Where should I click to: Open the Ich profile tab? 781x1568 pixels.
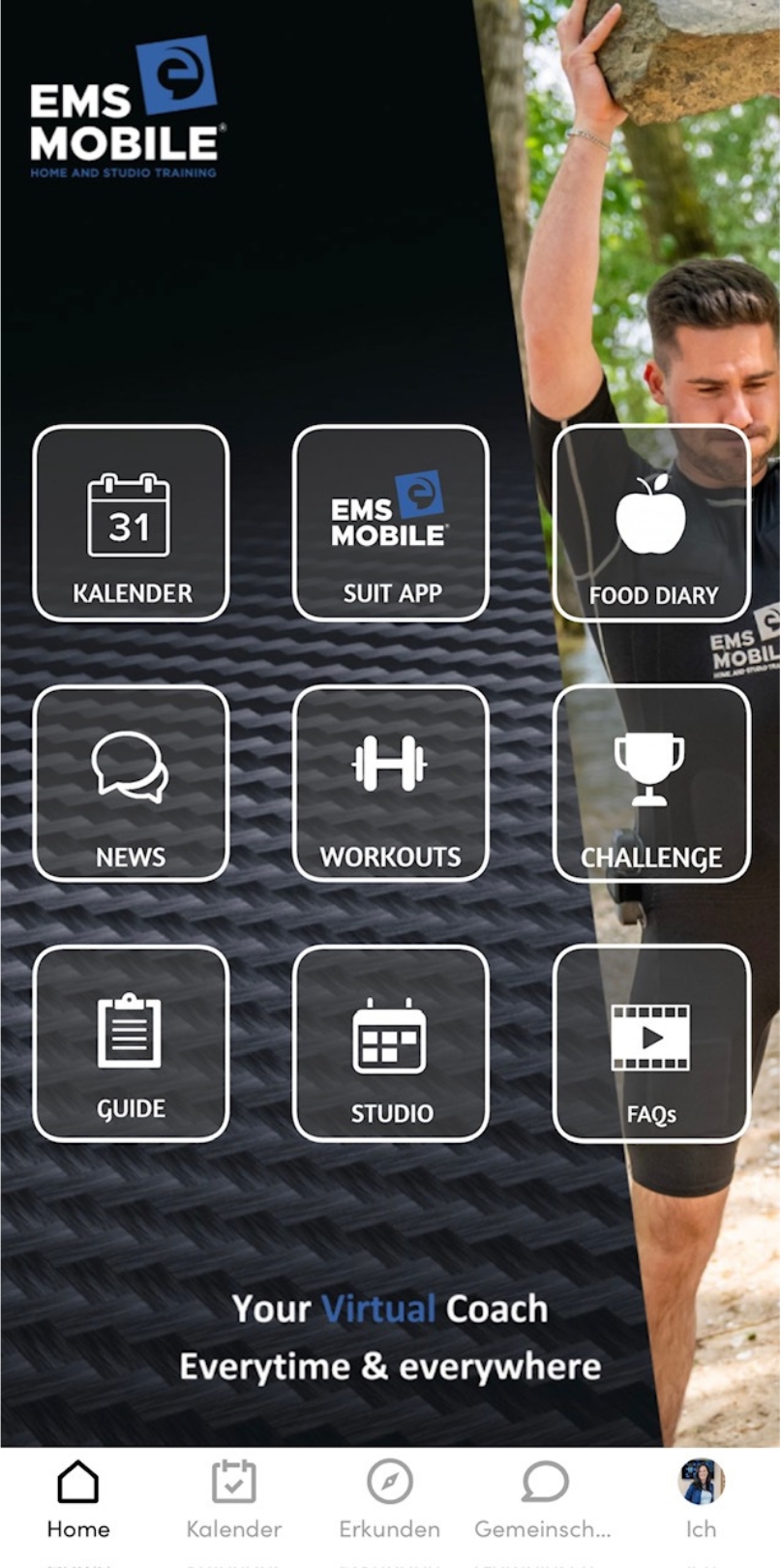point(701,1499)
